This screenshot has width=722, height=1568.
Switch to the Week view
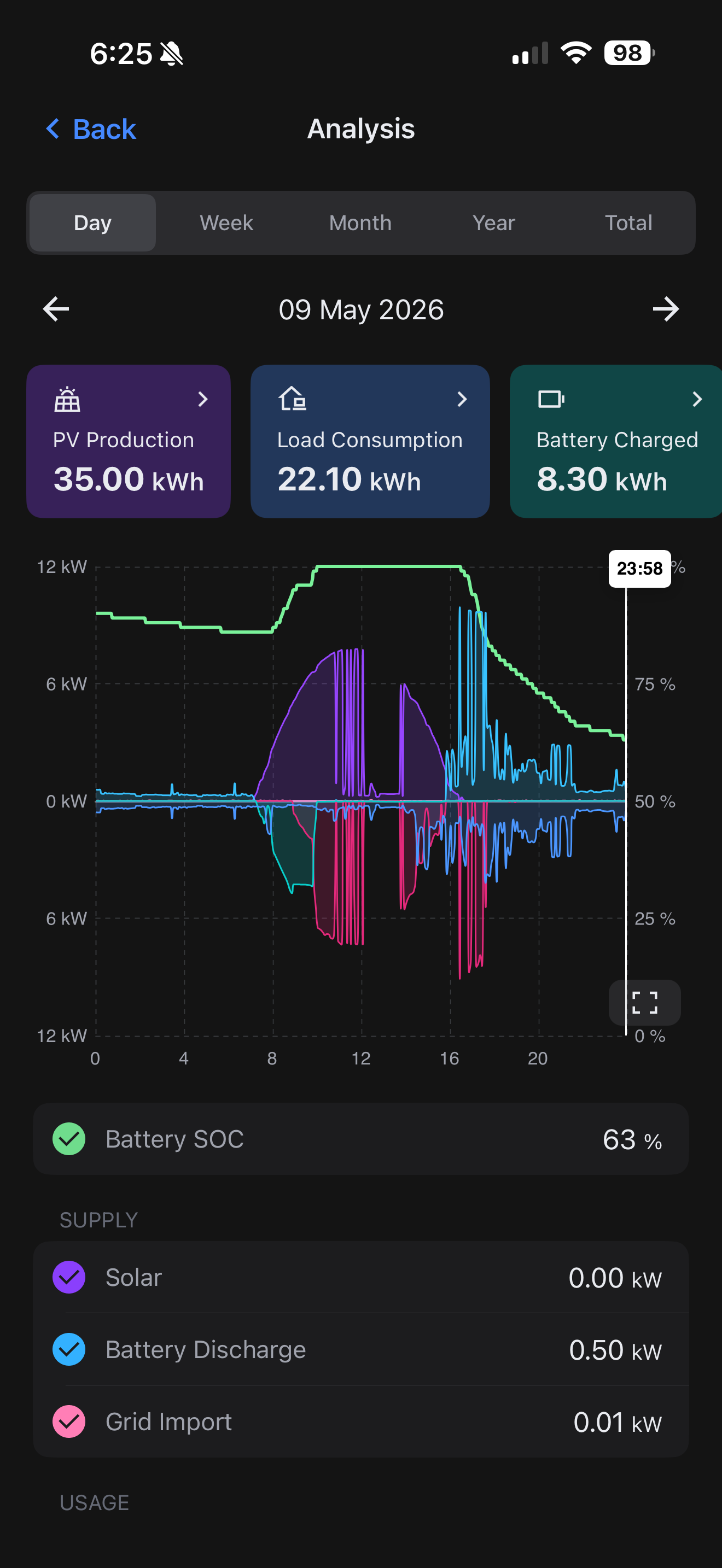coord(226,223)
